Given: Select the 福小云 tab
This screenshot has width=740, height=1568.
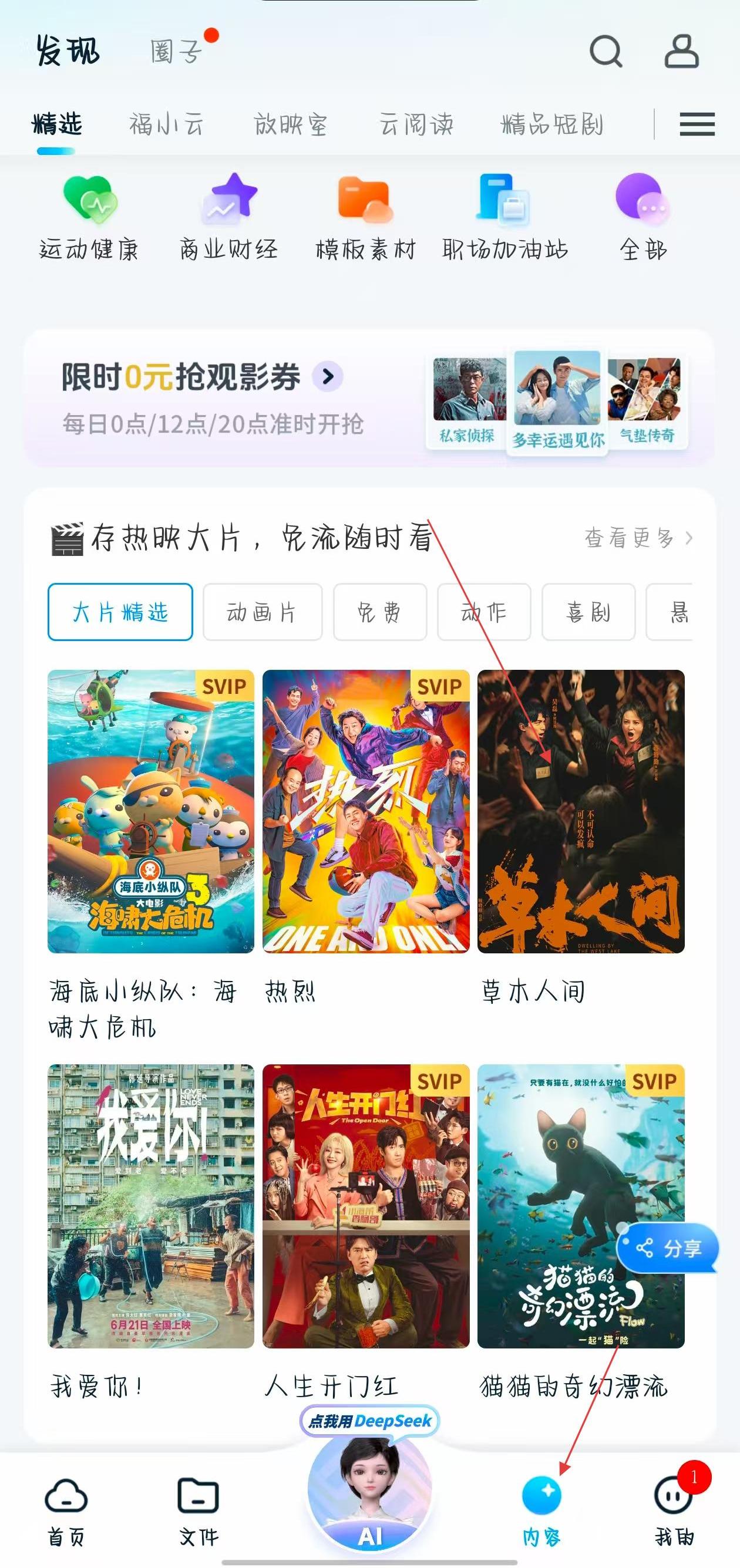Looking at the screenshot, I should pyautogui.click(x=166, y=125).
